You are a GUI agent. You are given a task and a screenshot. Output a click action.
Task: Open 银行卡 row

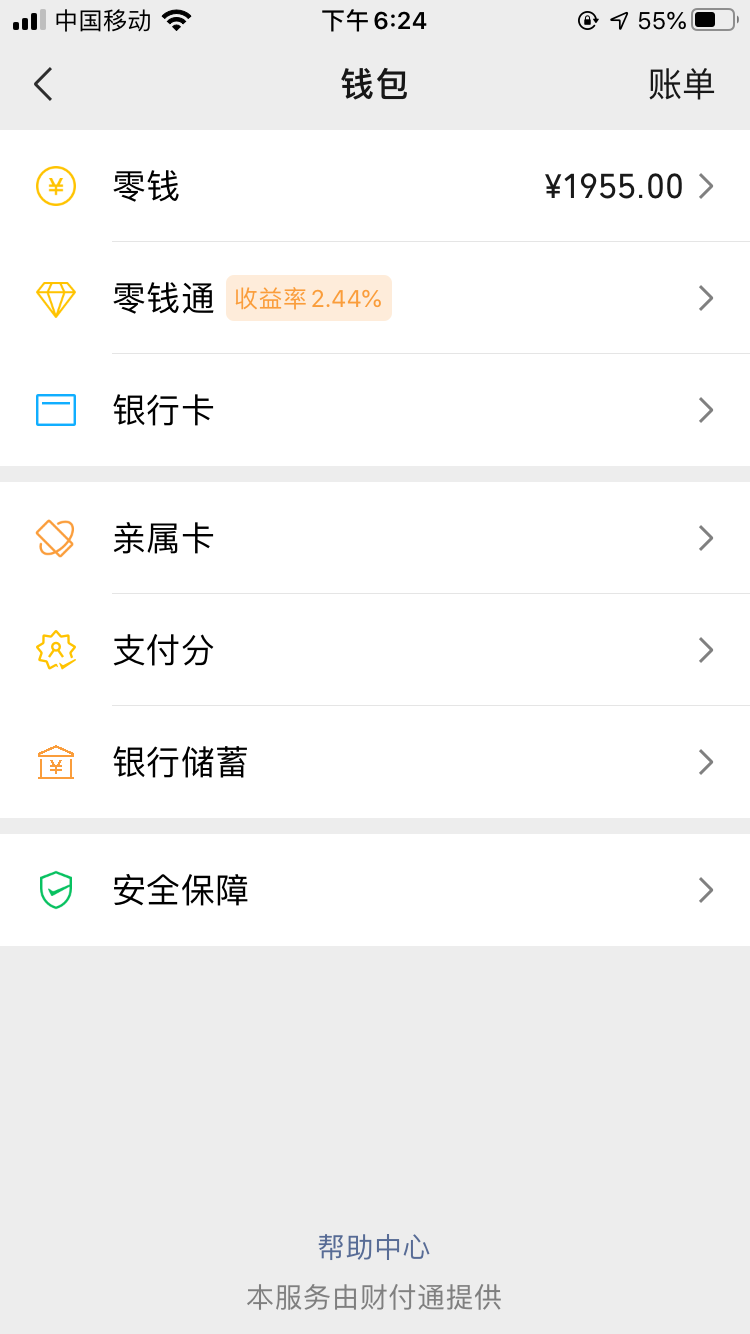pyautogui.click(x=375, y=410)
